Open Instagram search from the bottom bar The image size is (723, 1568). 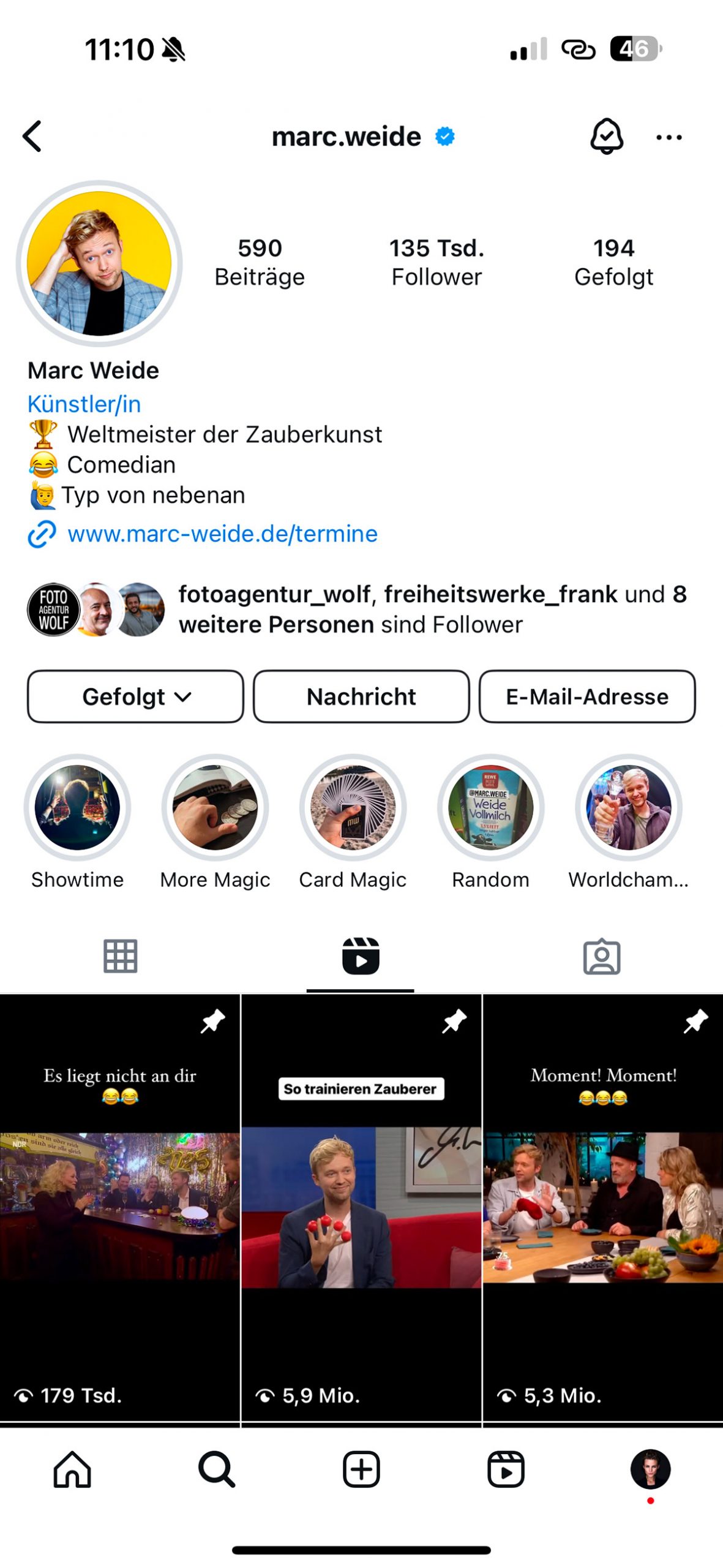(217, 1470)
